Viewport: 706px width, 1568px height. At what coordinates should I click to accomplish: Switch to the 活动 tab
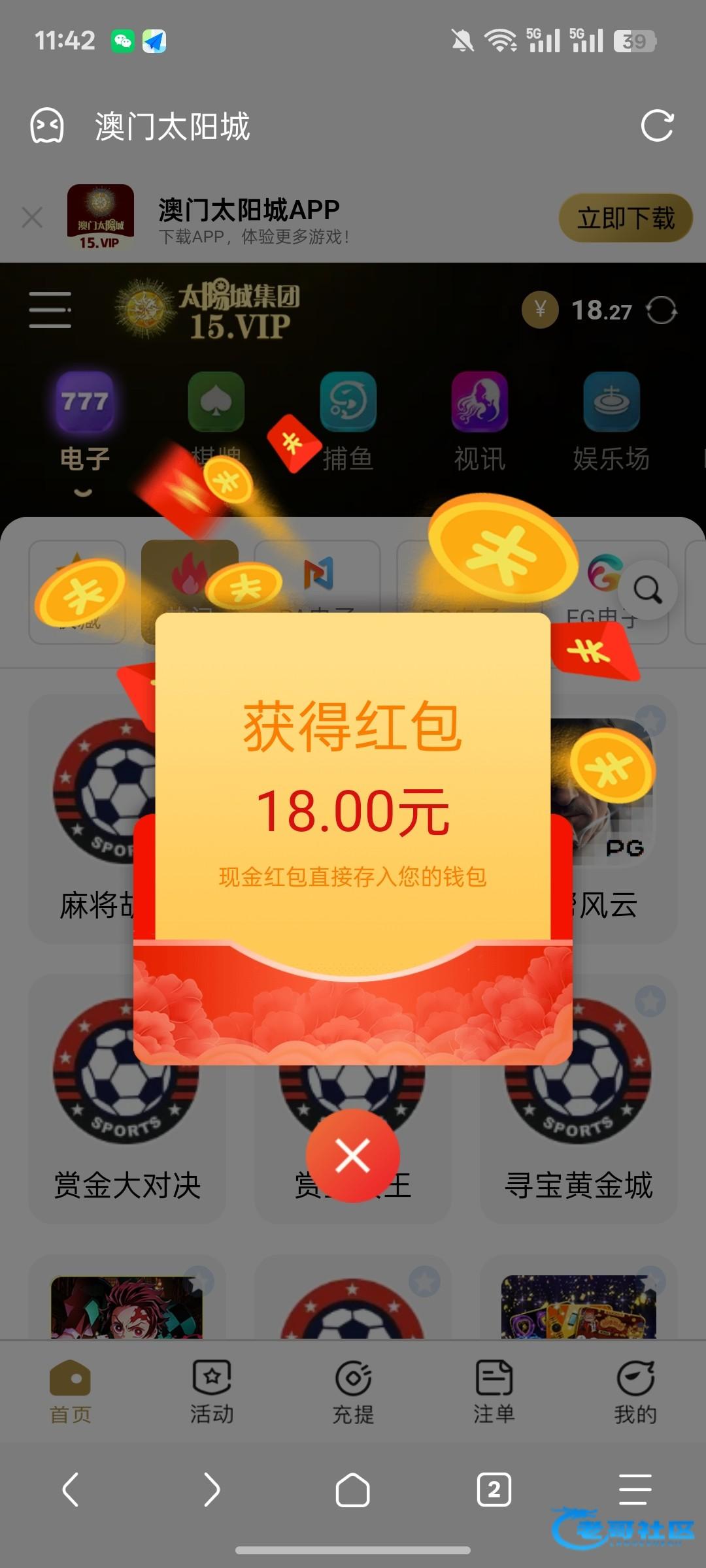pos(212,1392)
